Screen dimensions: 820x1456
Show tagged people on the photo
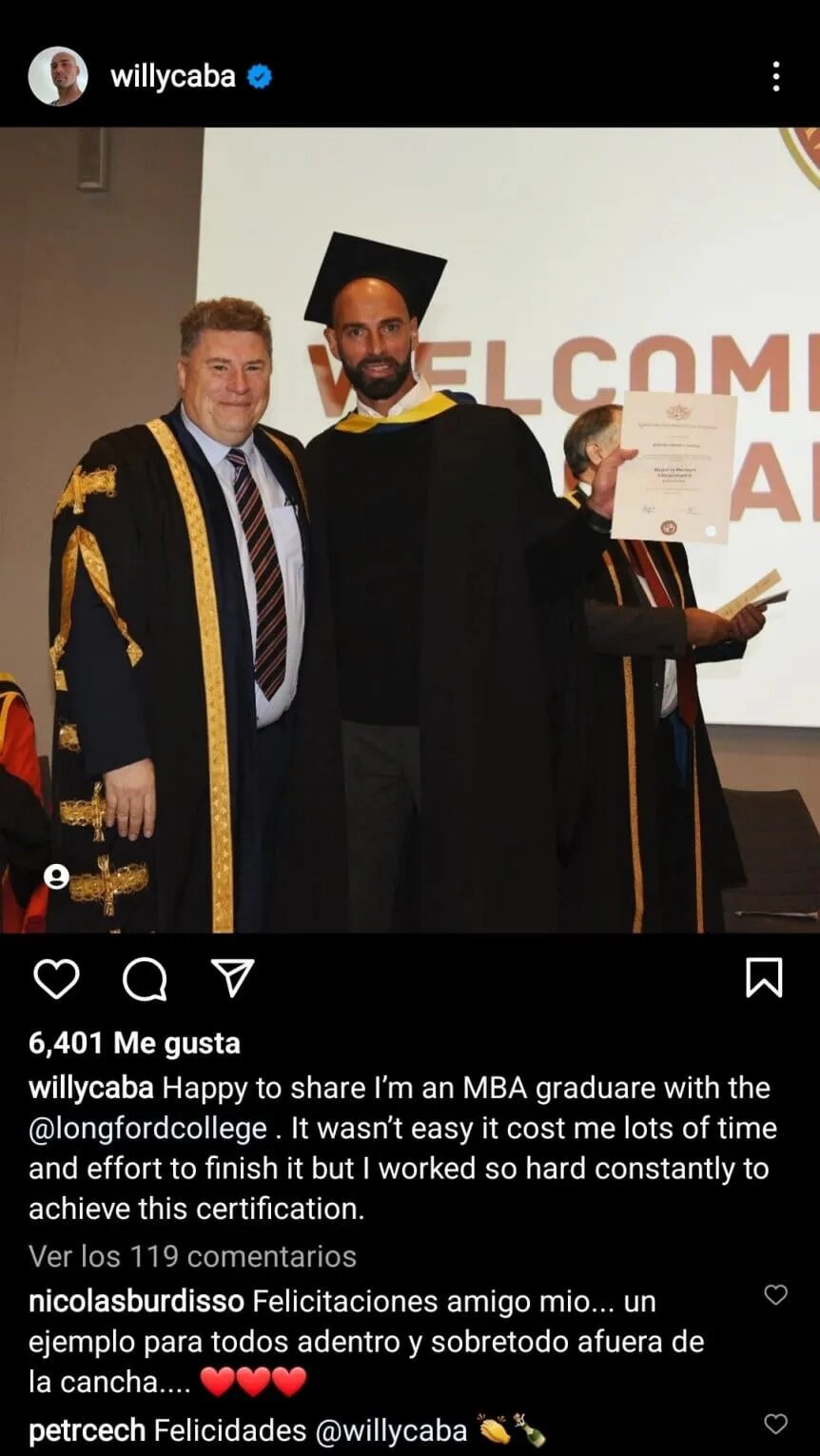coord(56,876)
